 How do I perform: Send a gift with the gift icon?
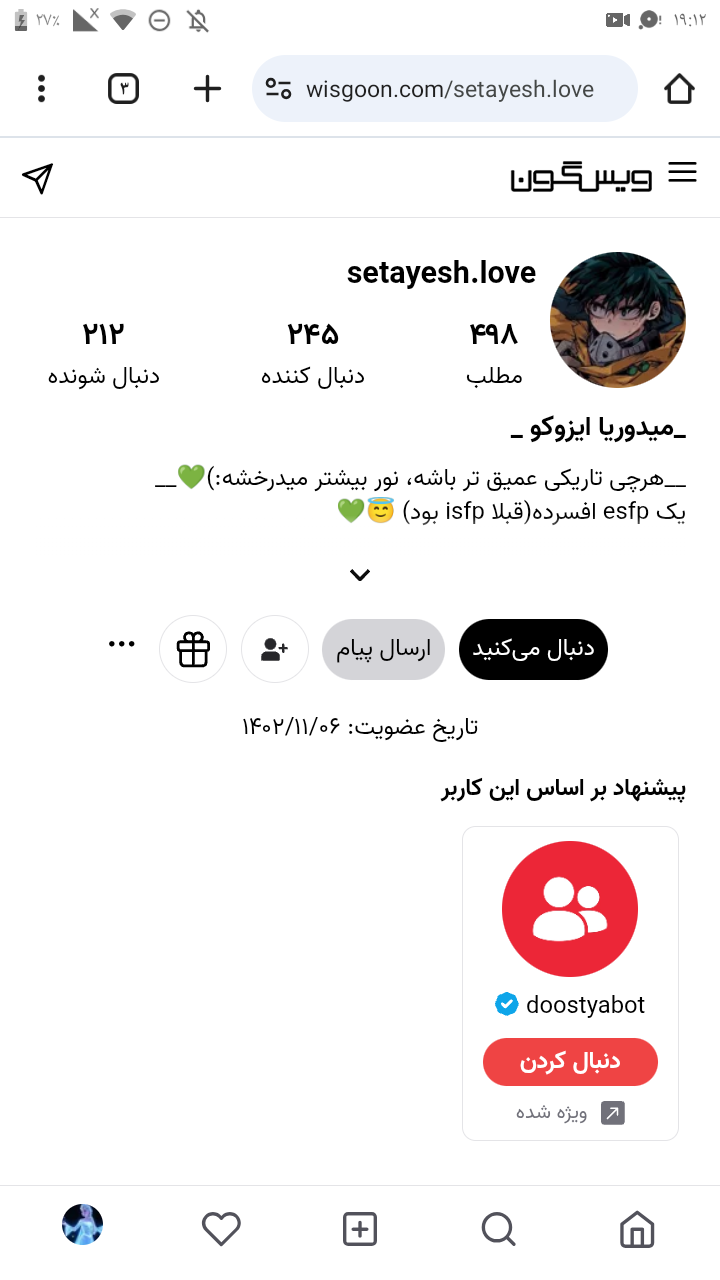[x=193, y=649]
